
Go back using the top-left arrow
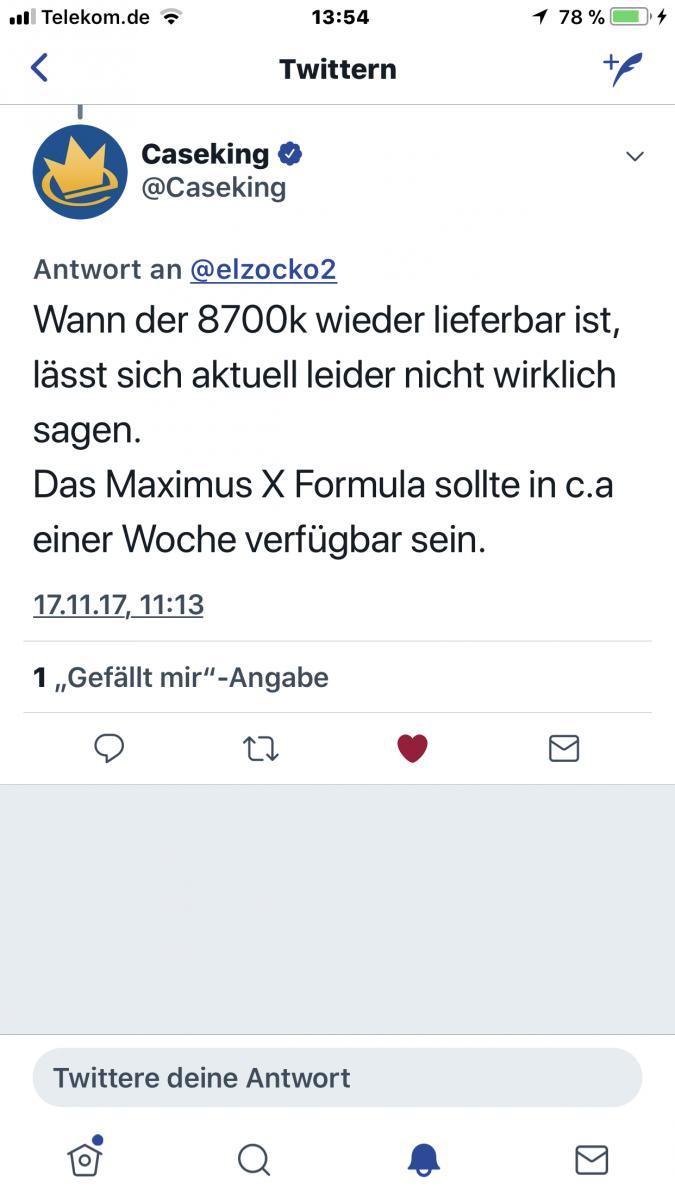point(39,68)
